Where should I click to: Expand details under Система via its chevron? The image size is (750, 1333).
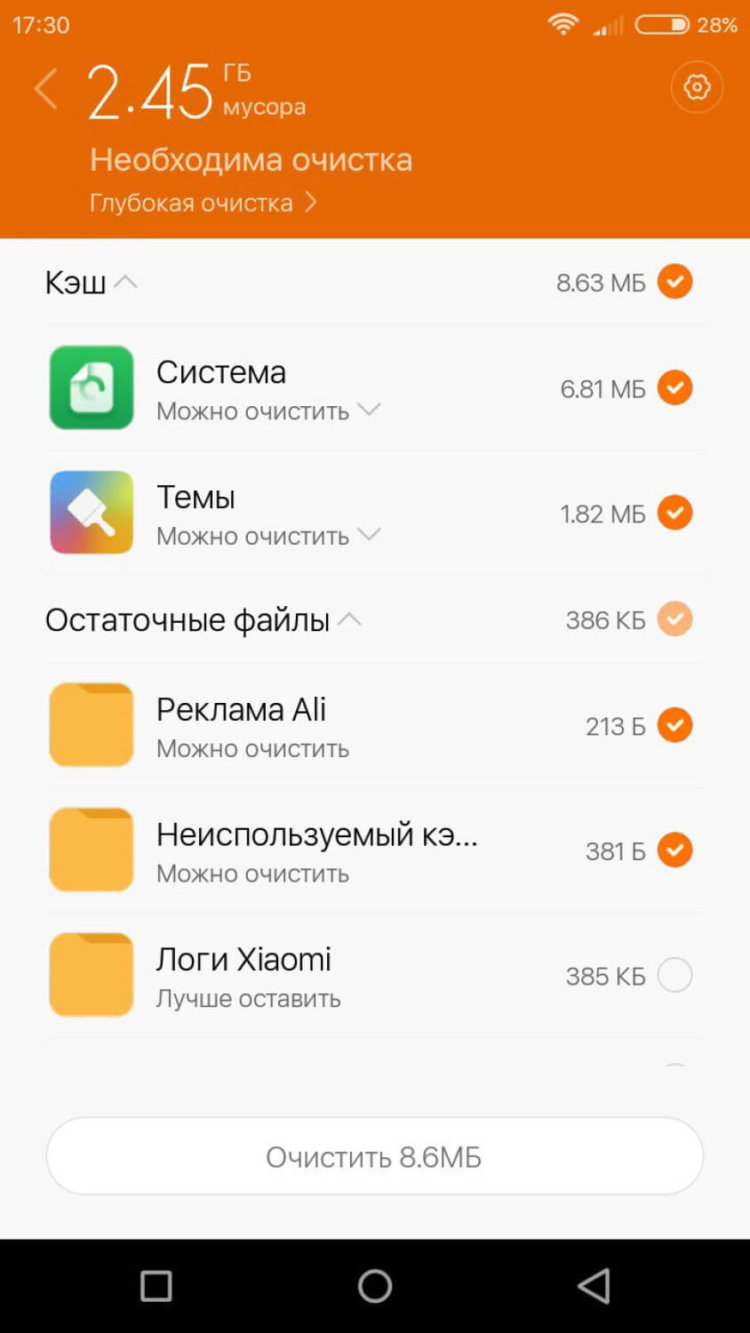368,410
